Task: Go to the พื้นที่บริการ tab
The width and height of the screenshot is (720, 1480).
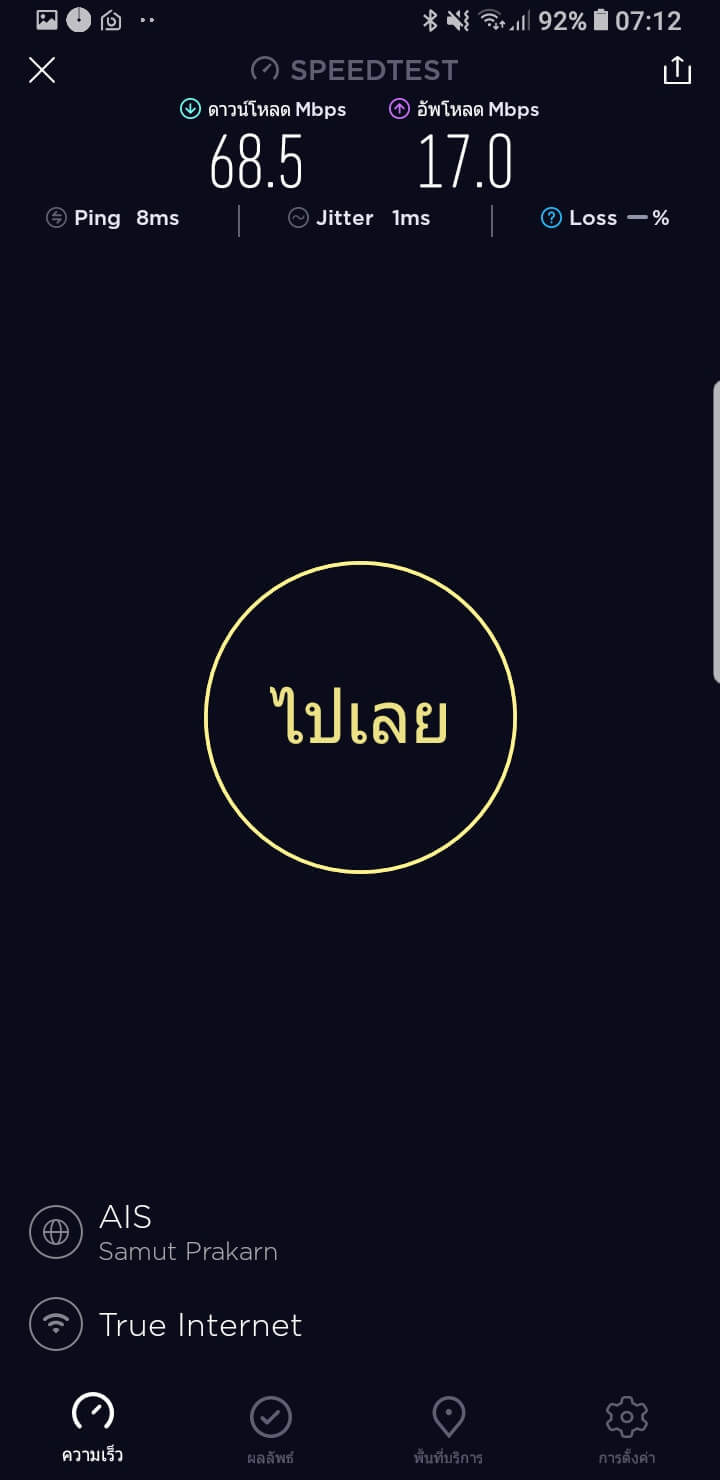Action: pos(448,1428)
